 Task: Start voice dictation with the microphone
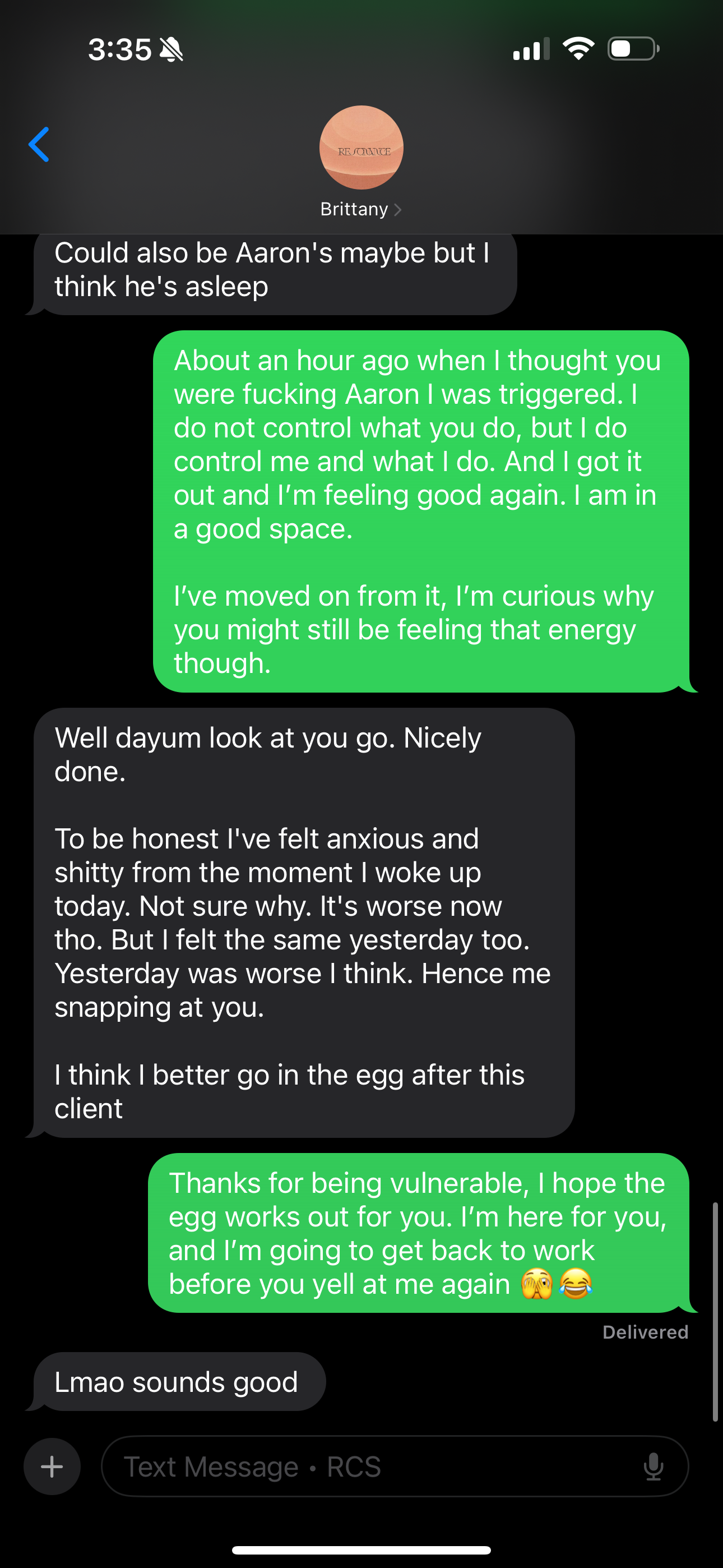tap(653, 1466)
